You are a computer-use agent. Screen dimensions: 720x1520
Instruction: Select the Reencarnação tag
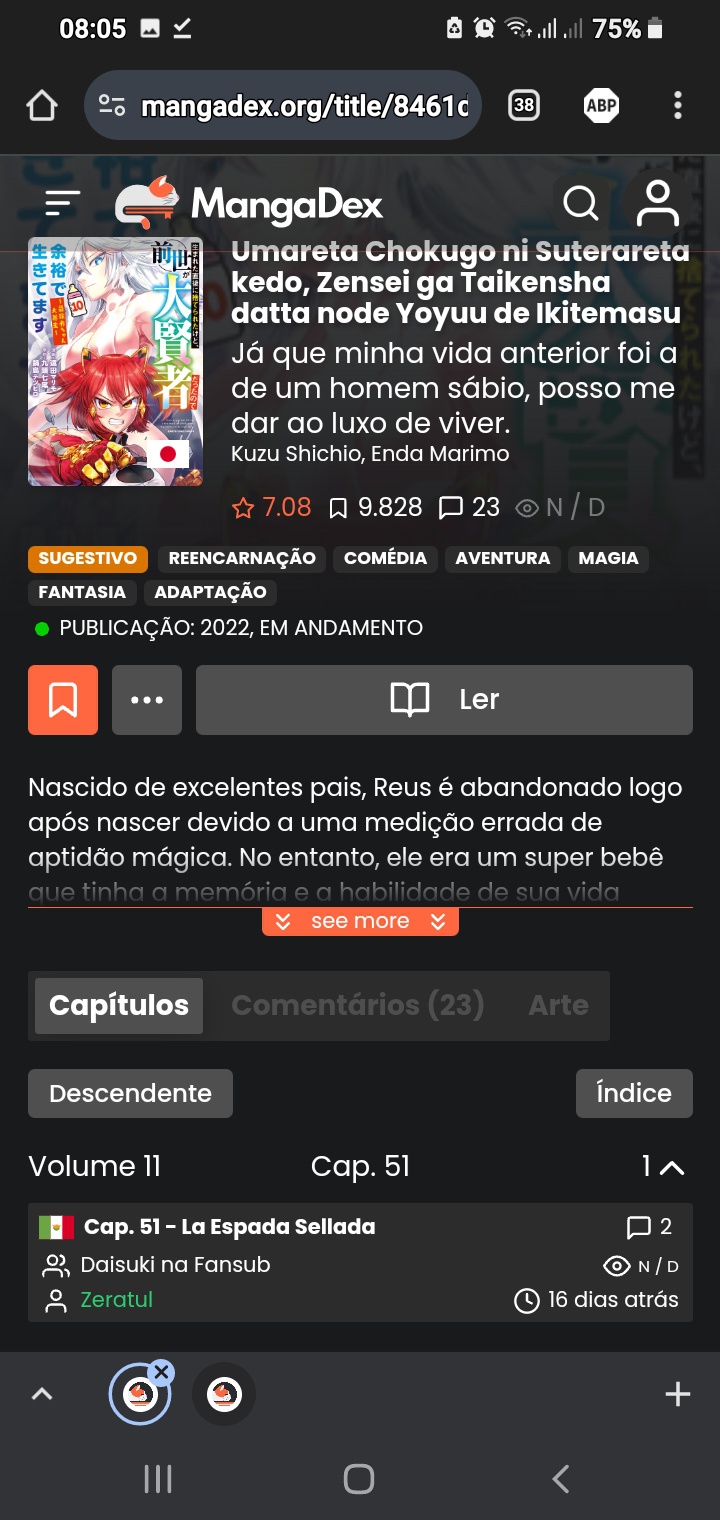tap(242, 558)
